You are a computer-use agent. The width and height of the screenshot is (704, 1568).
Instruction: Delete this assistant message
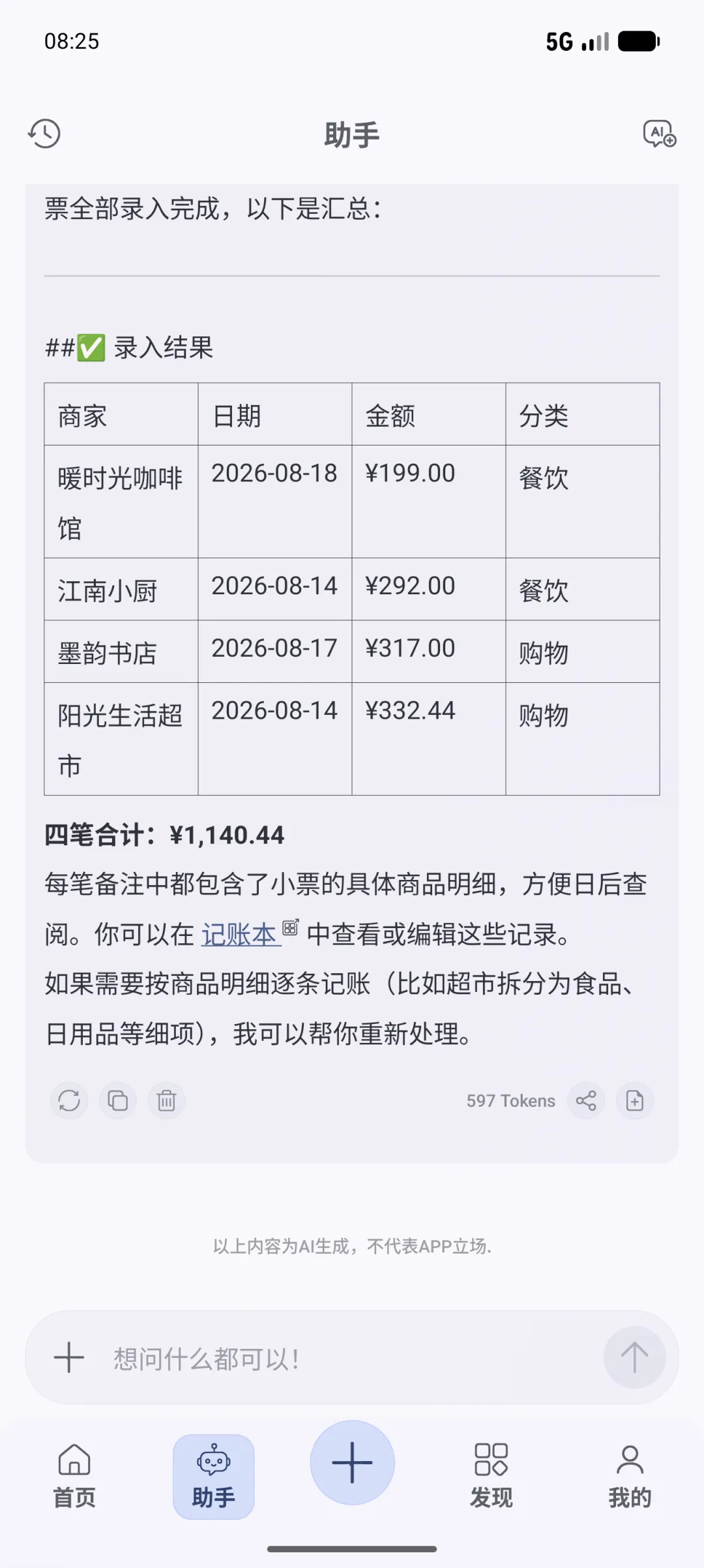coord(167,1101)
